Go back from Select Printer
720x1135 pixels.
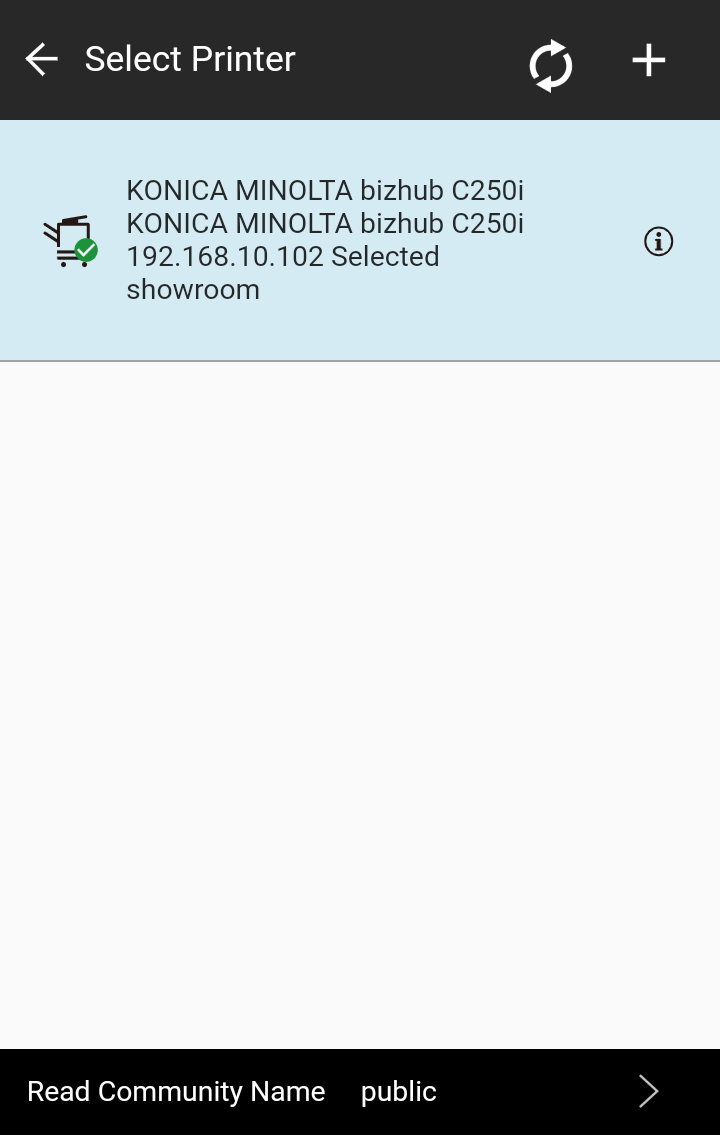pos(41,60)
